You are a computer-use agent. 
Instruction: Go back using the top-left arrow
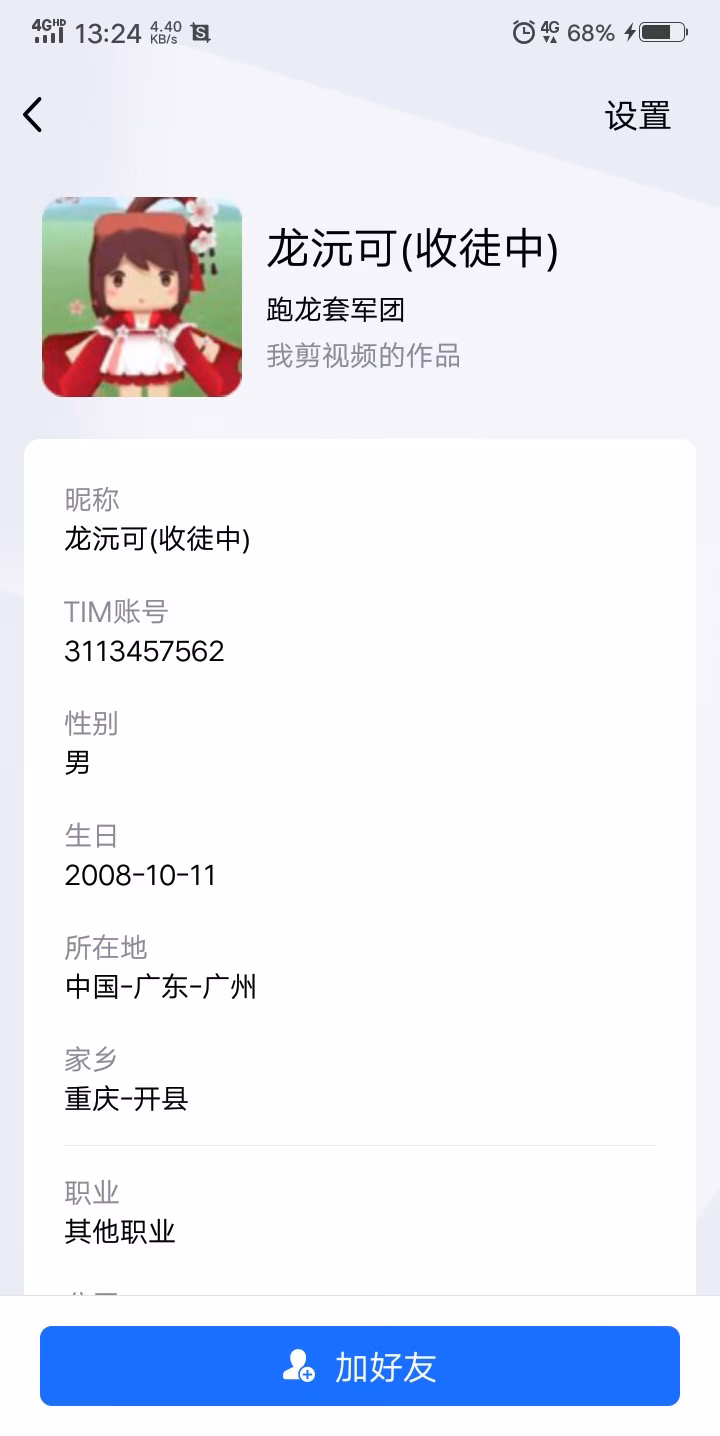click(x=33, y=115)
